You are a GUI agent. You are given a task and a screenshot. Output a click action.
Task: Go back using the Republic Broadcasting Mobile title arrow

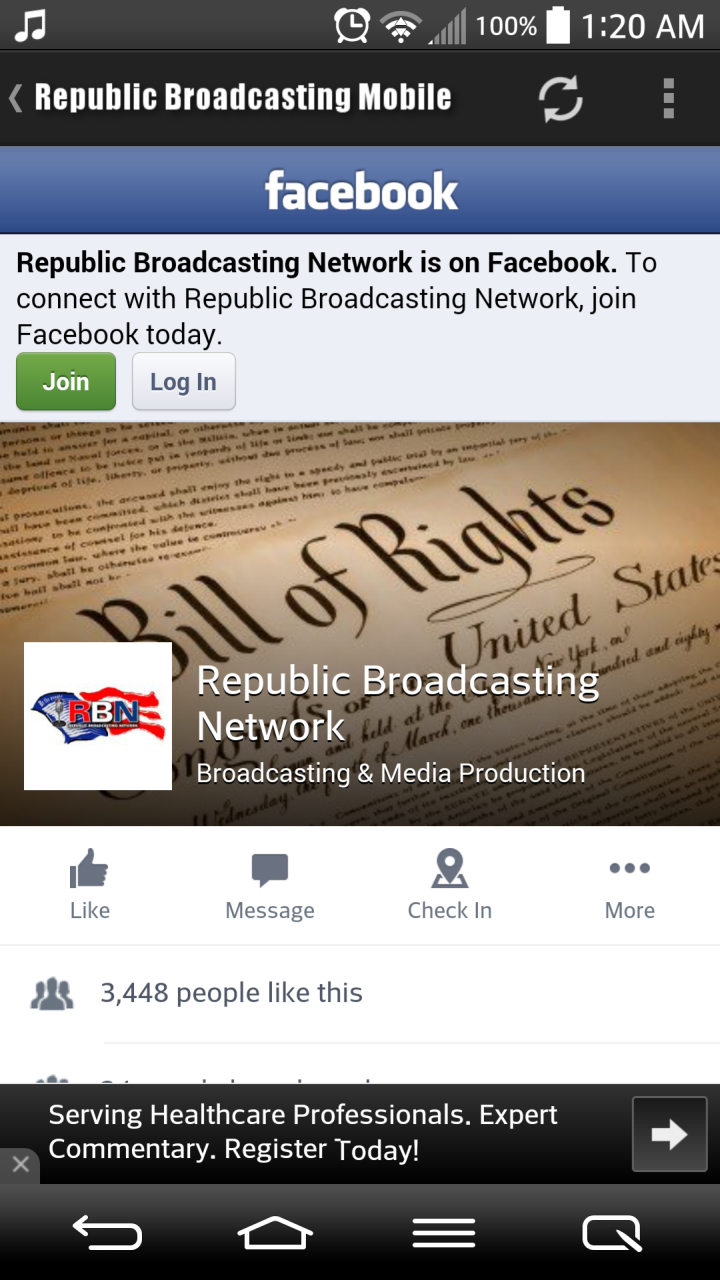pos(14,98)
